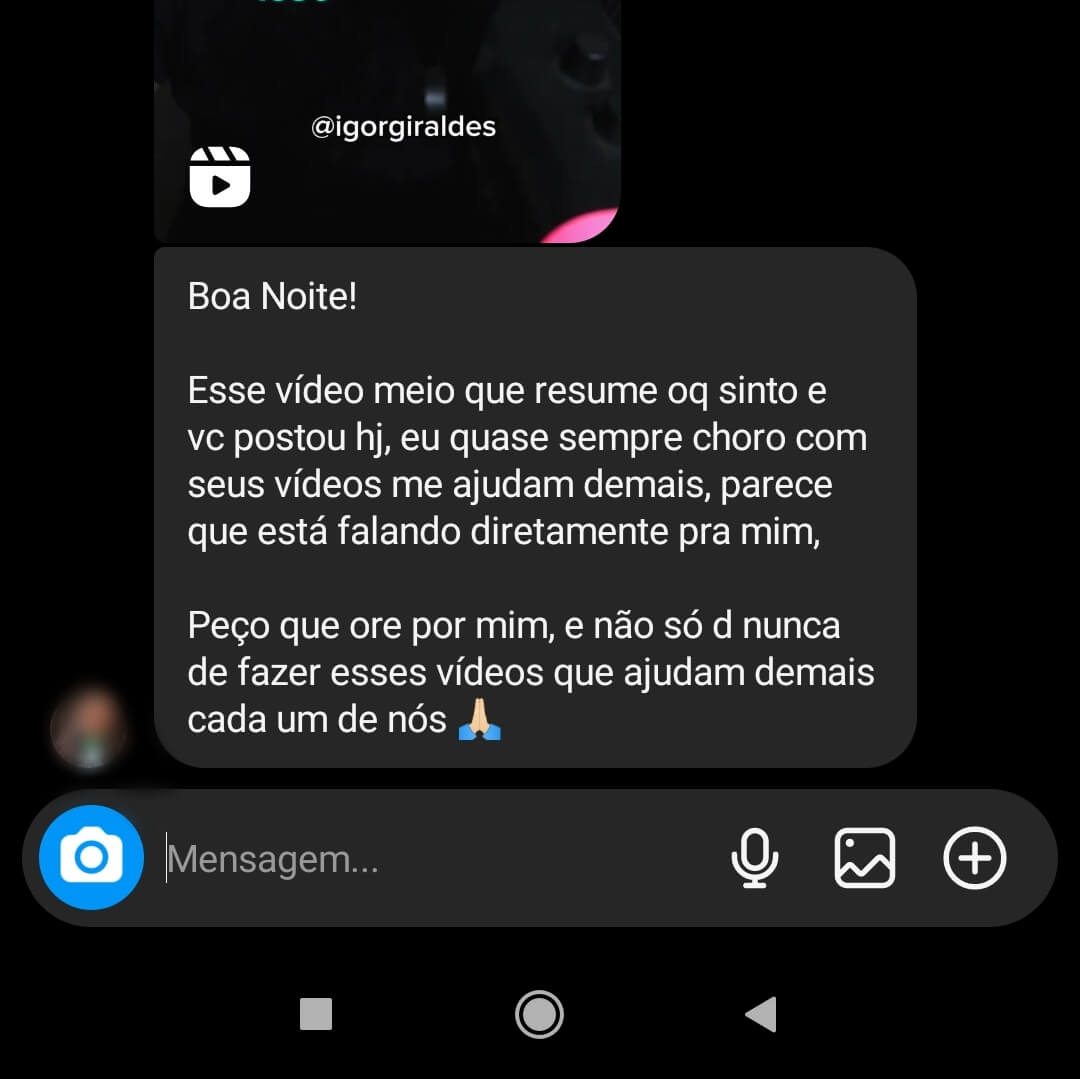Go back using the system back button
Viewport: 1080px width, 1079px height.
(x=761, y=1015)
